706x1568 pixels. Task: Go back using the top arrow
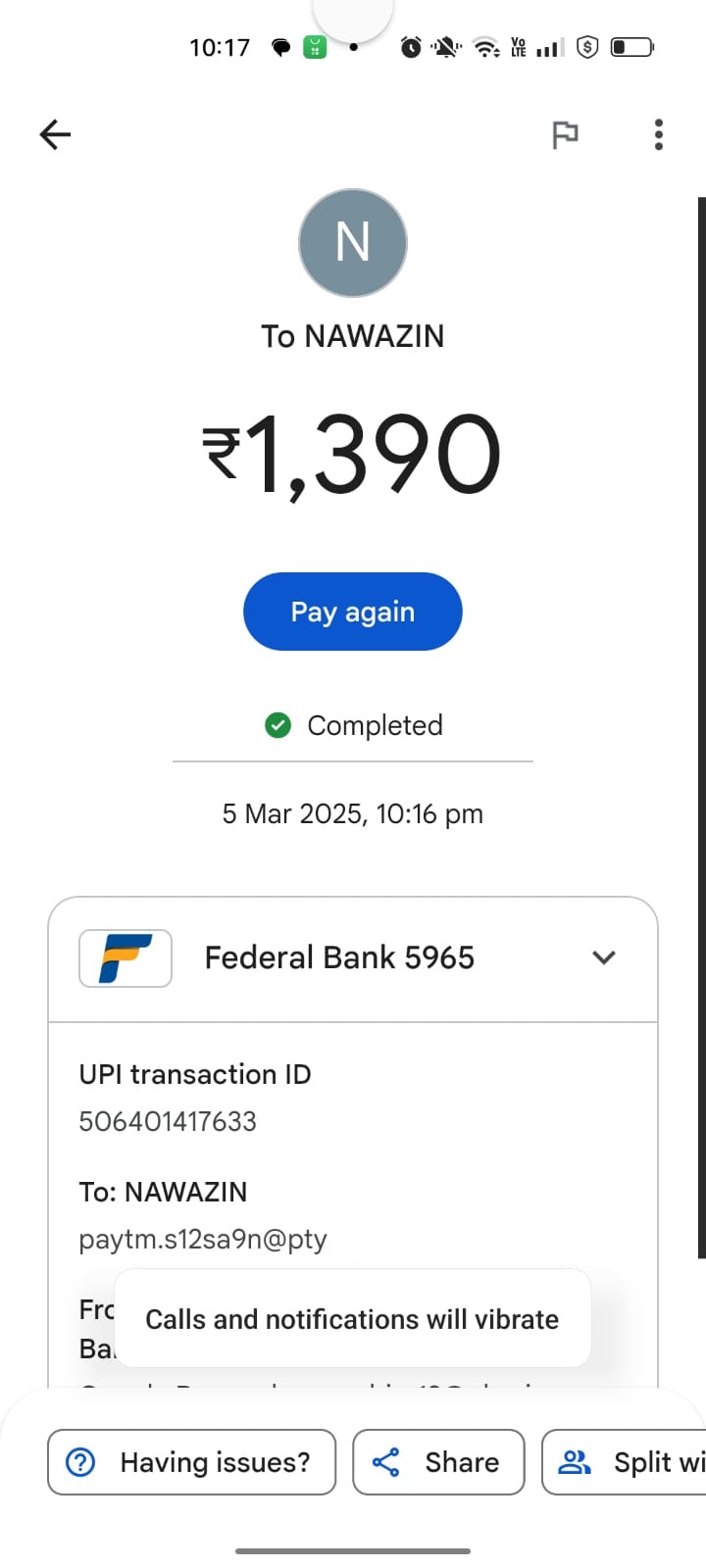click(56, 134)
